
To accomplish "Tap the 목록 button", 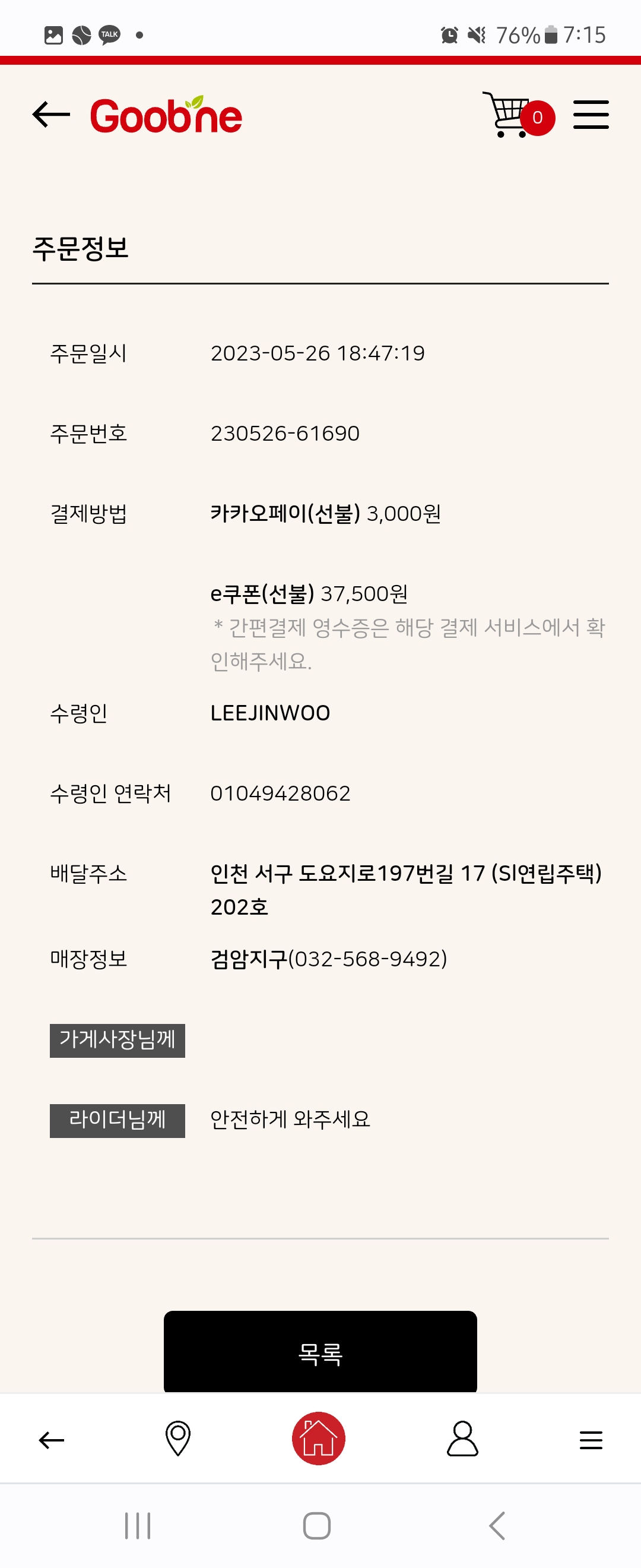I will tap(320, 1354).
